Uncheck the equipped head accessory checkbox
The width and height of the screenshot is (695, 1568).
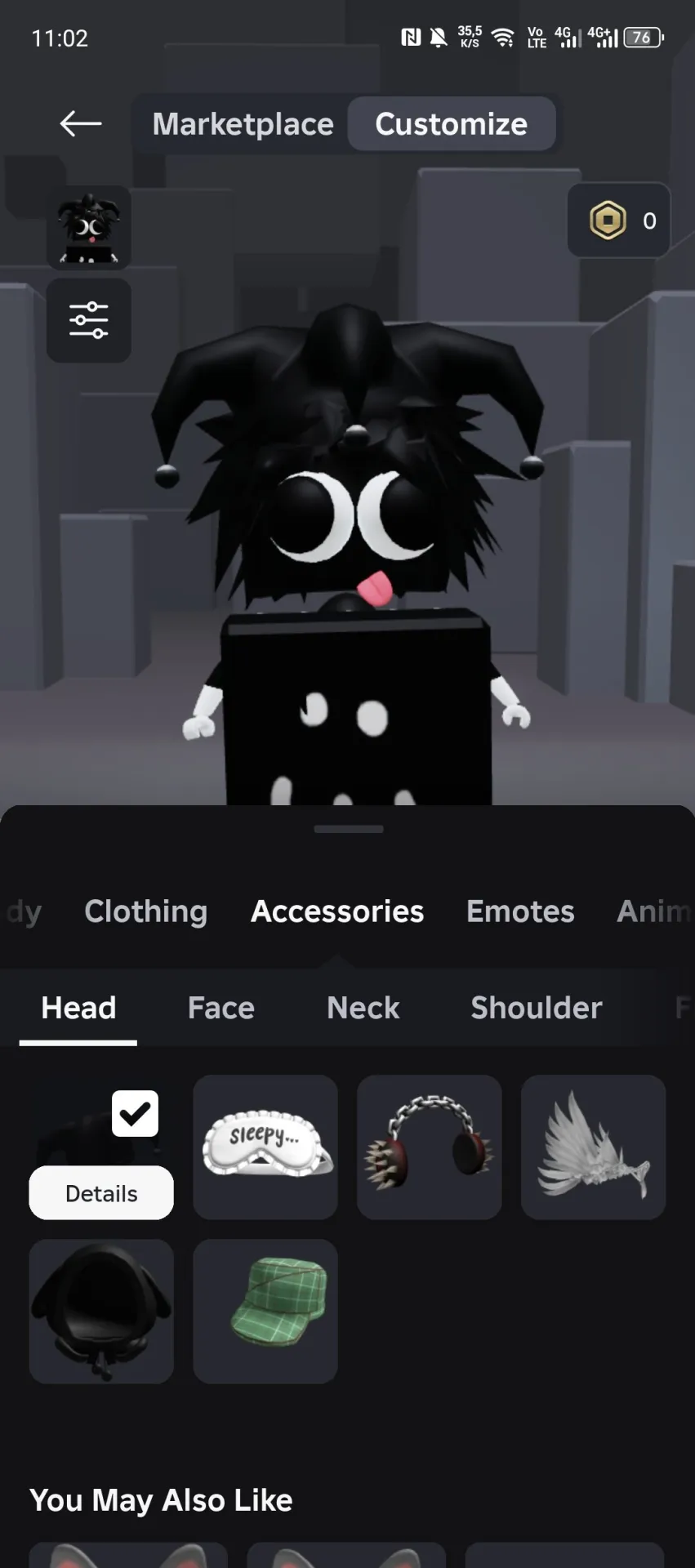click(x=135, y=1113)
